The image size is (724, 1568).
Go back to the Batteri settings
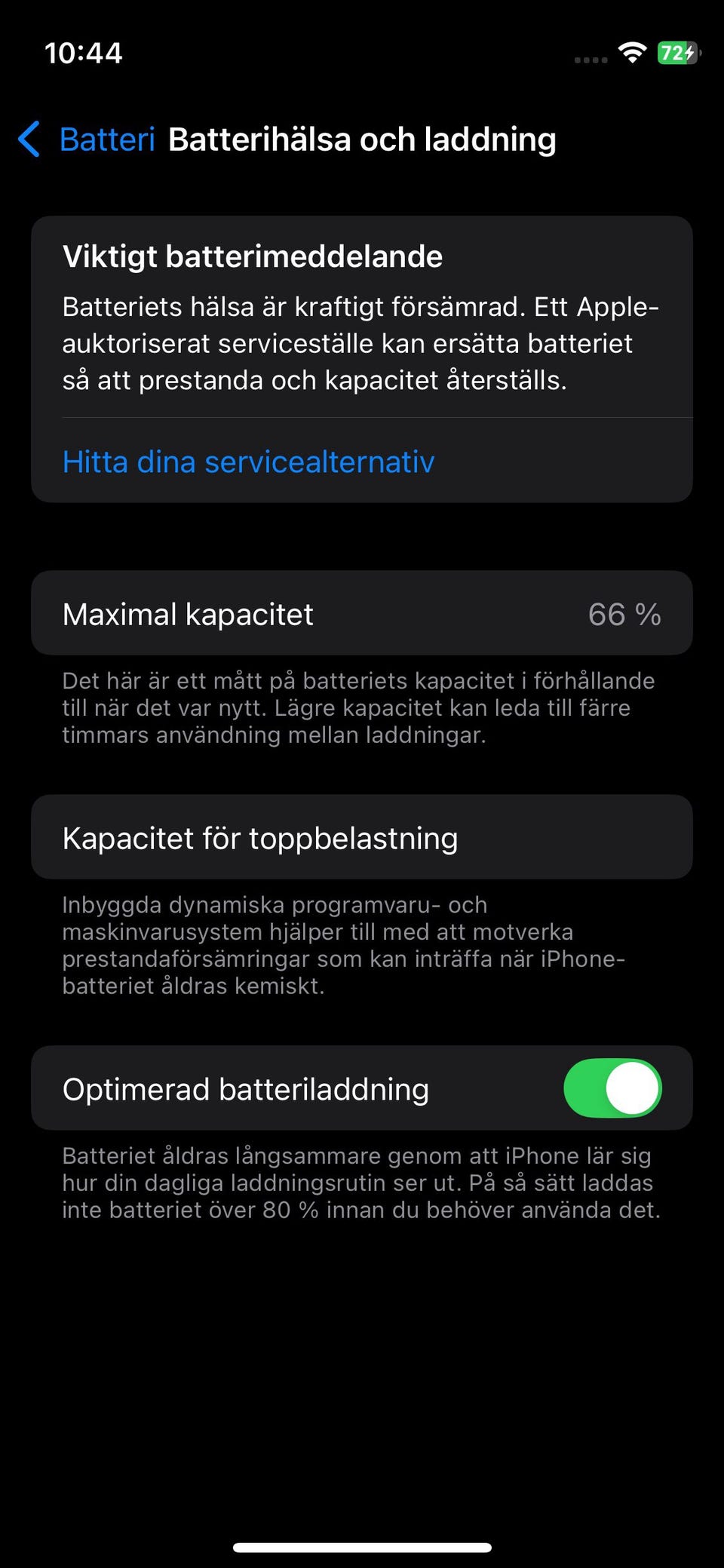coord(86,140)
